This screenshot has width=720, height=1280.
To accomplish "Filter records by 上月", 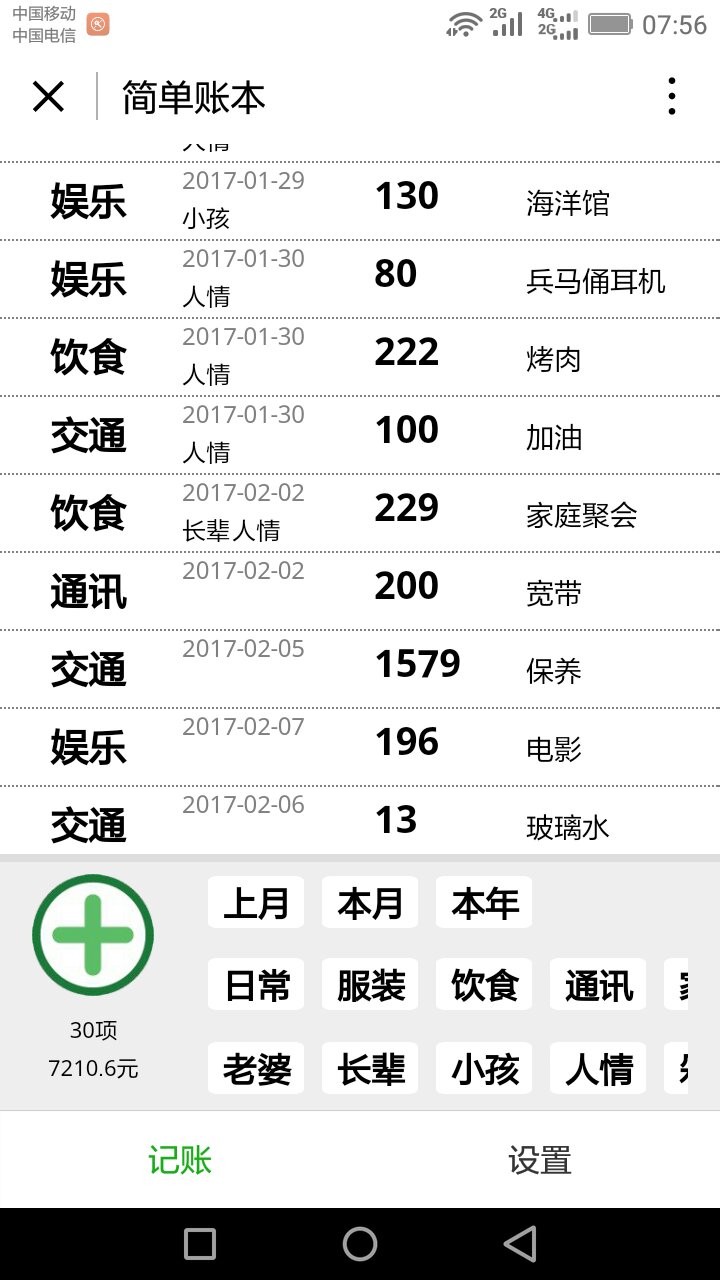I will 256,903.
